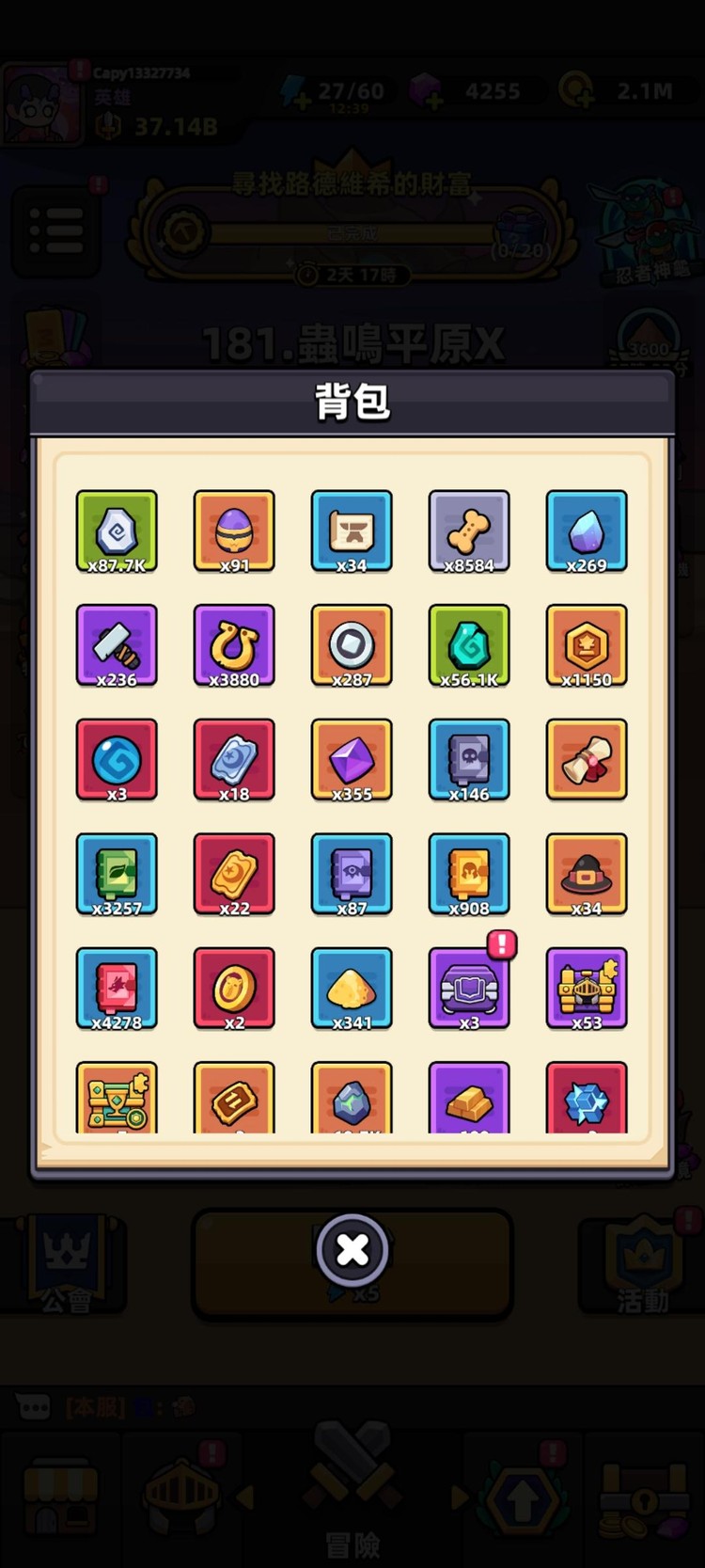Open the rolled scroll item without count
The width and height of the screenshot is (705, 1568).
pos(587,760)
